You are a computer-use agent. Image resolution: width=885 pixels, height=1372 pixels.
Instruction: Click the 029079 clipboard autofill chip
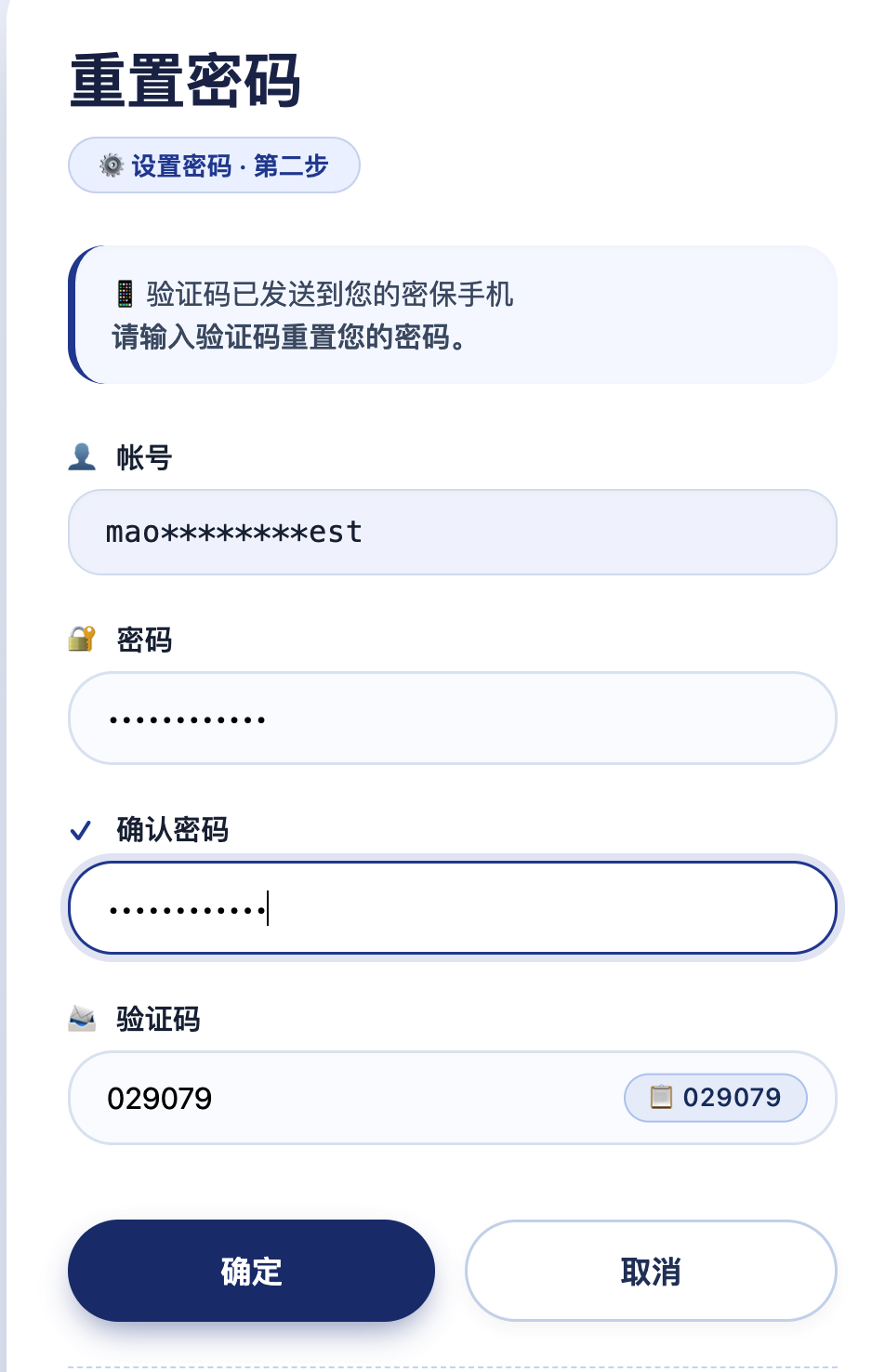[715, 1098]
